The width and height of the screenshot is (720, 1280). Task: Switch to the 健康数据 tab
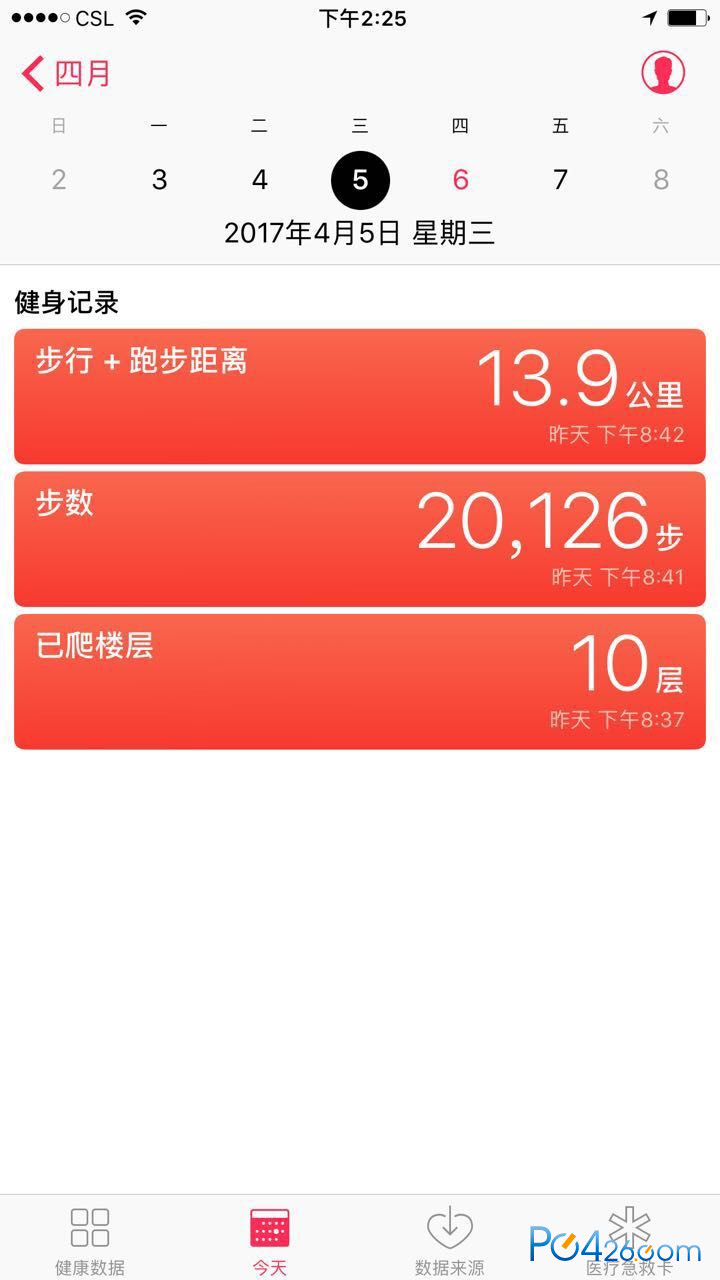pos(90,1240)
